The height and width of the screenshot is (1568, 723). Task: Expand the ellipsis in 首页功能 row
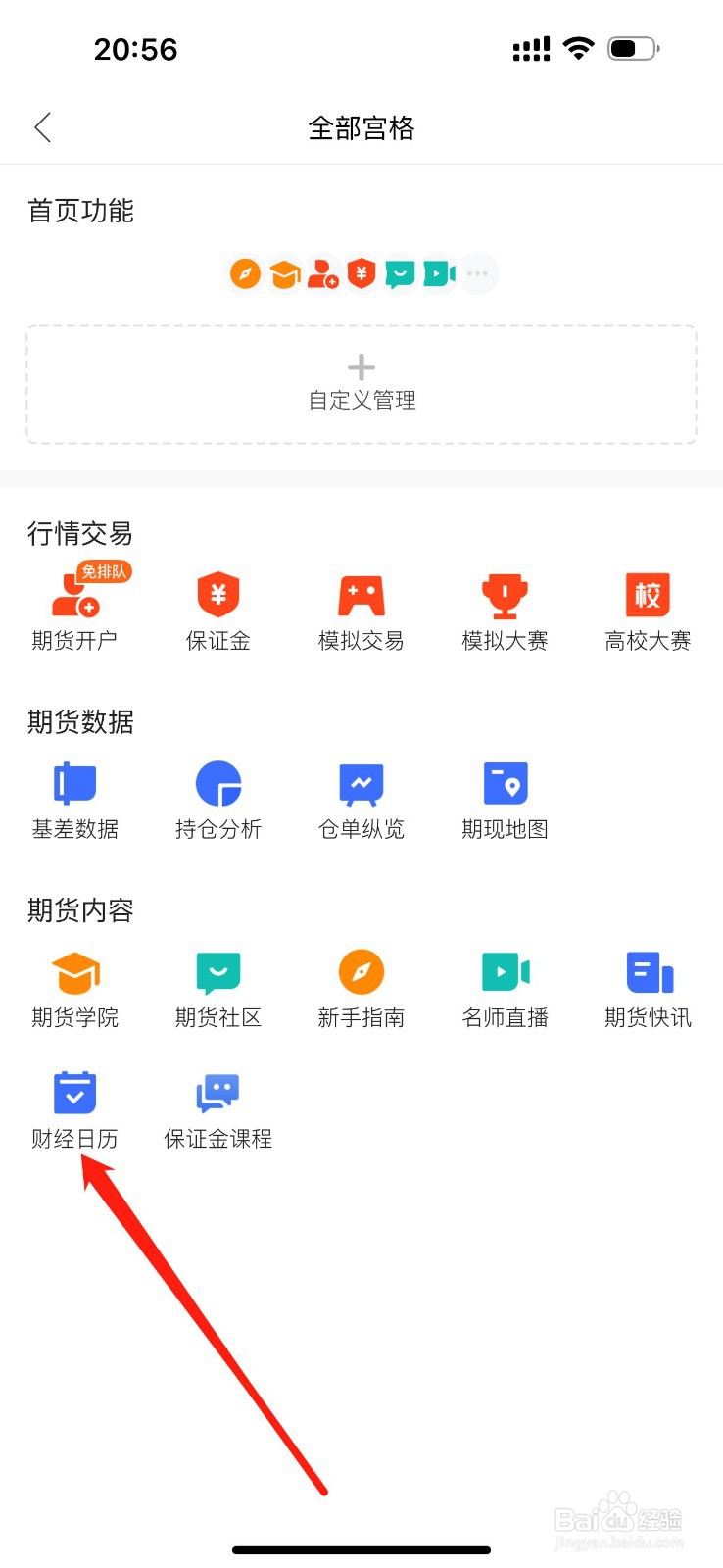tap(477, 273)
